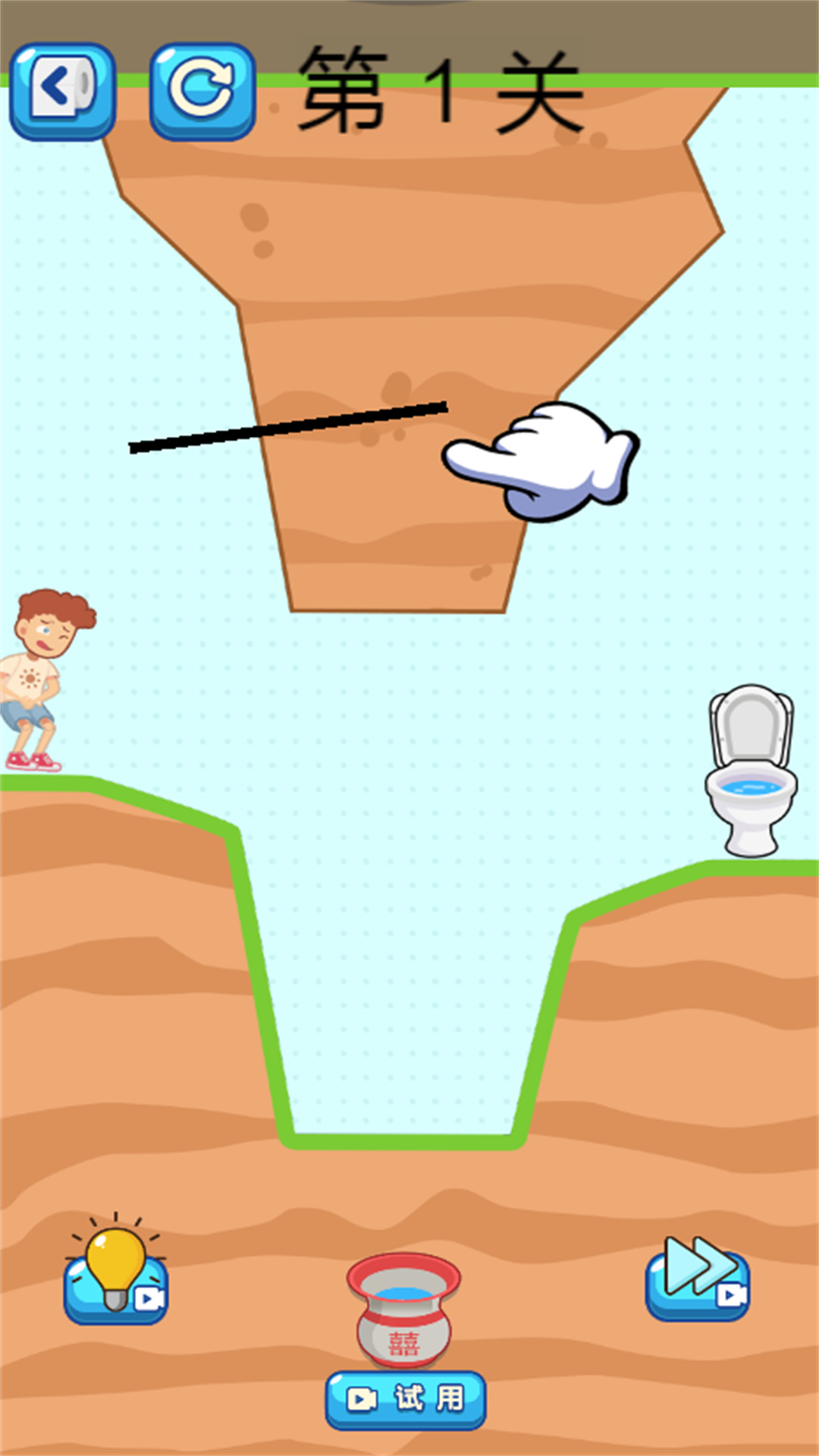
Task: Restart the level with the refresh button
Action: pyautogui.click(x=202, y=92)
